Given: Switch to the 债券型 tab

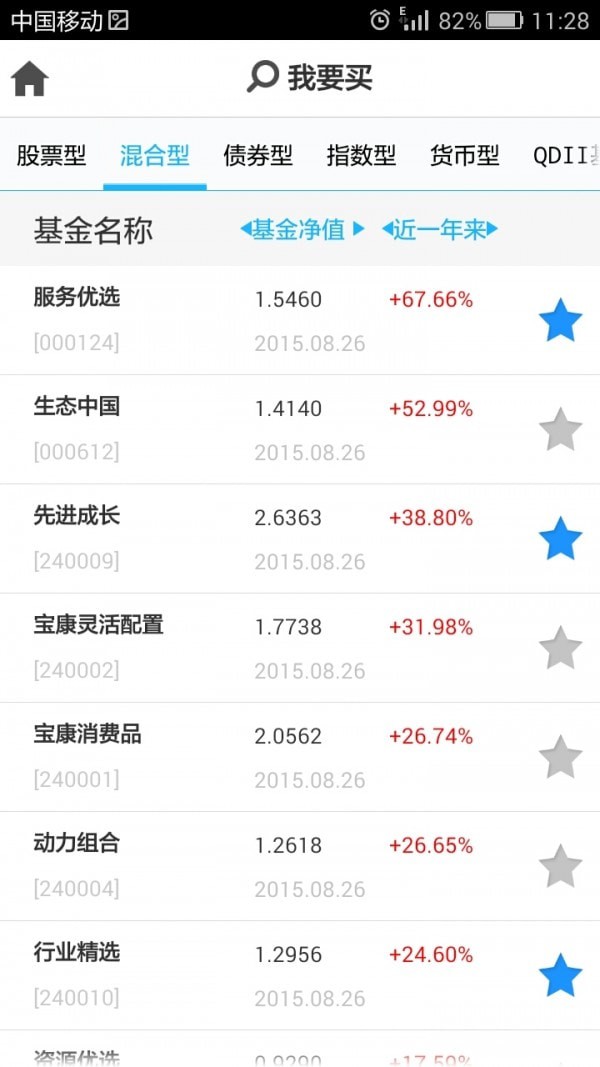Looking at the screenshot, I should tap(258, 155).
